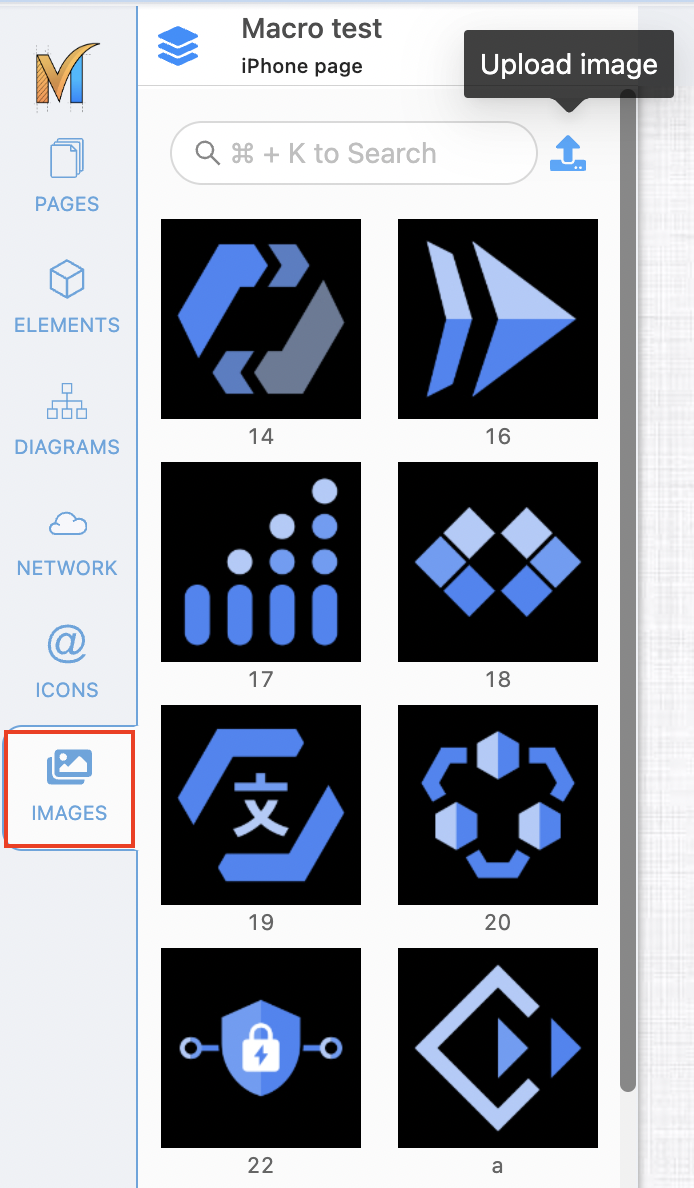Select image 14
This screenshot has height=1188, width=694.
point(261,319)
